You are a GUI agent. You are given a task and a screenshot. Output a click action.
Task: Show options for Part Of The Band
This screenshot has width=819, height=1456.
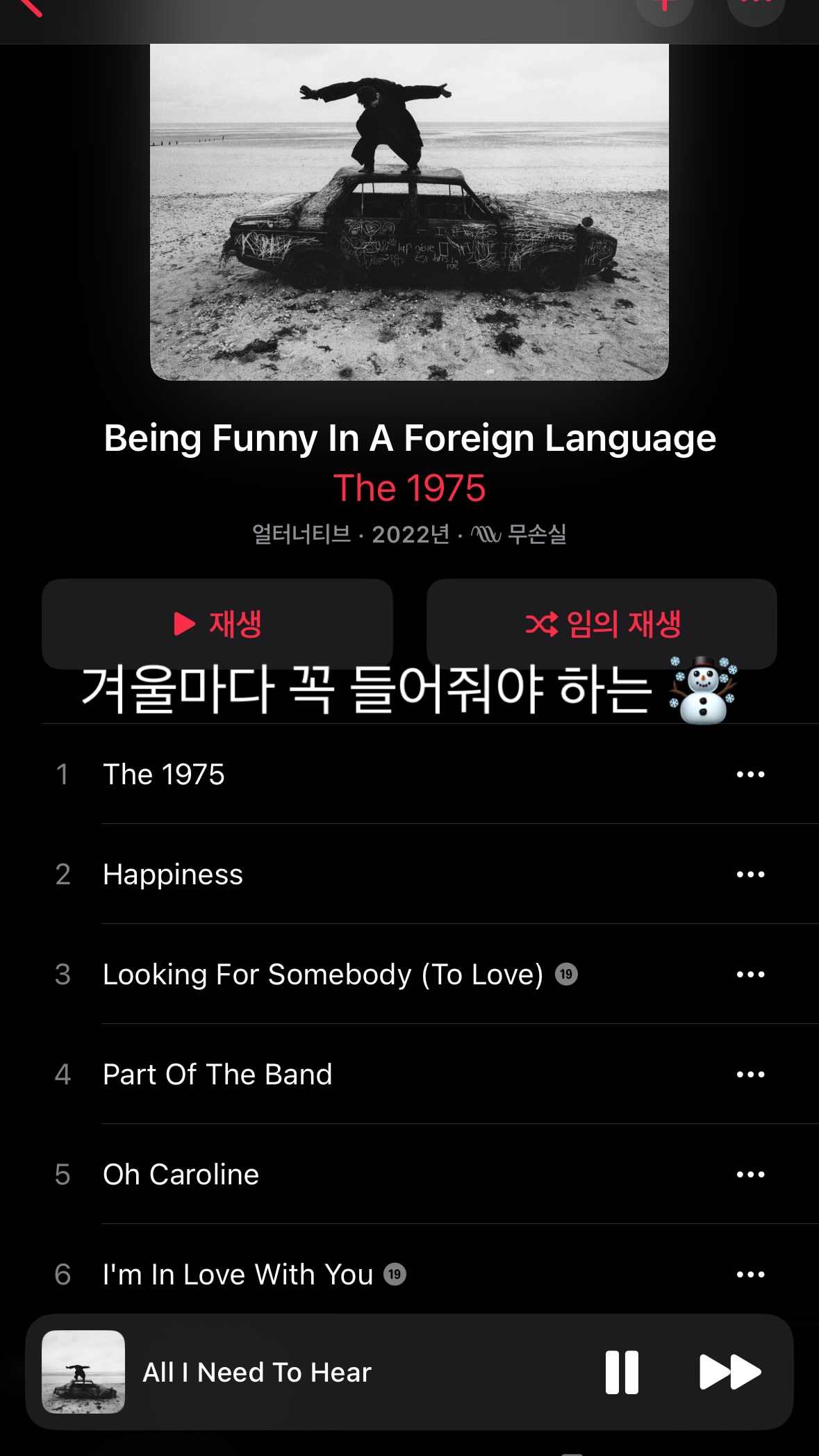coord(750,1074)
